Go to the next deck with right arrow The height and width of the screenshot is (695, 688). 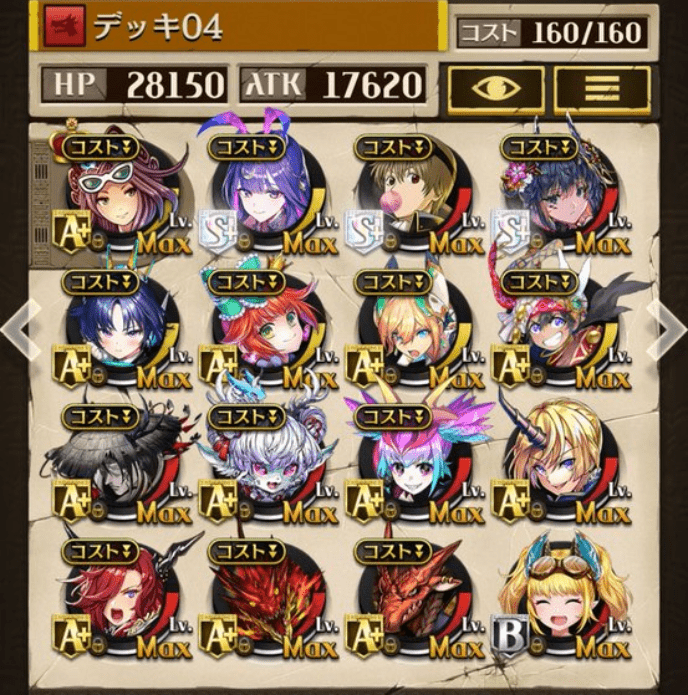(667, 325)
